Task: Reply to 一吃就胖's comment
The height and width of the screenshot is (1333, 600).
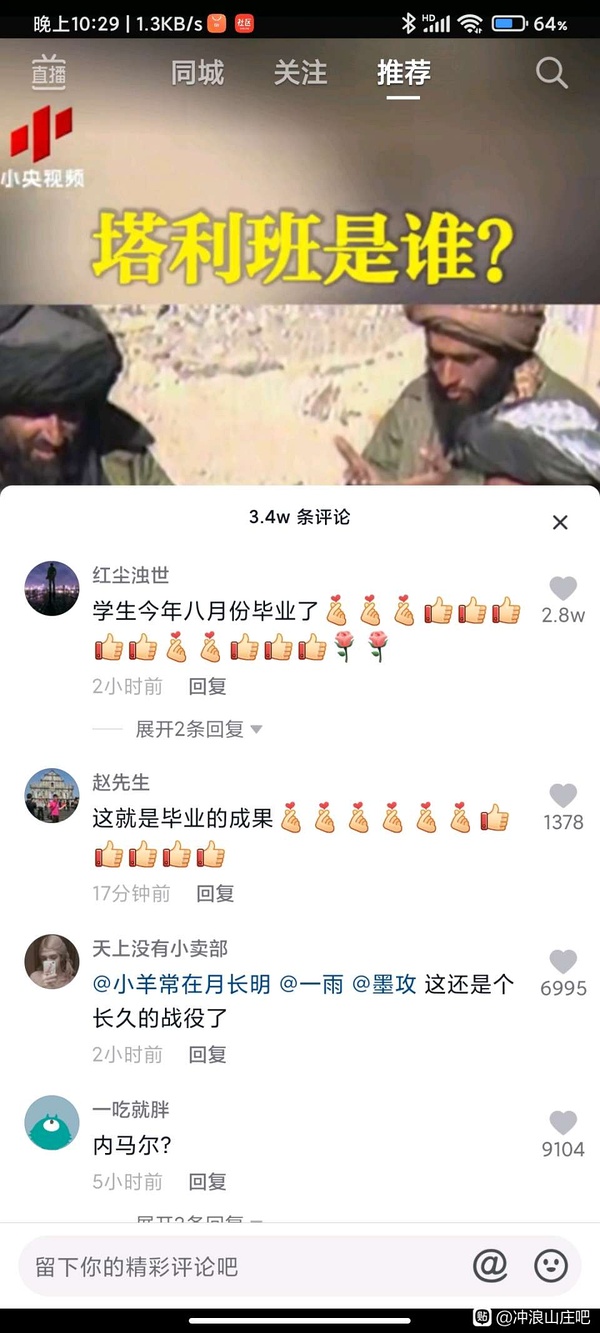Action: (x=208, y=1182)
